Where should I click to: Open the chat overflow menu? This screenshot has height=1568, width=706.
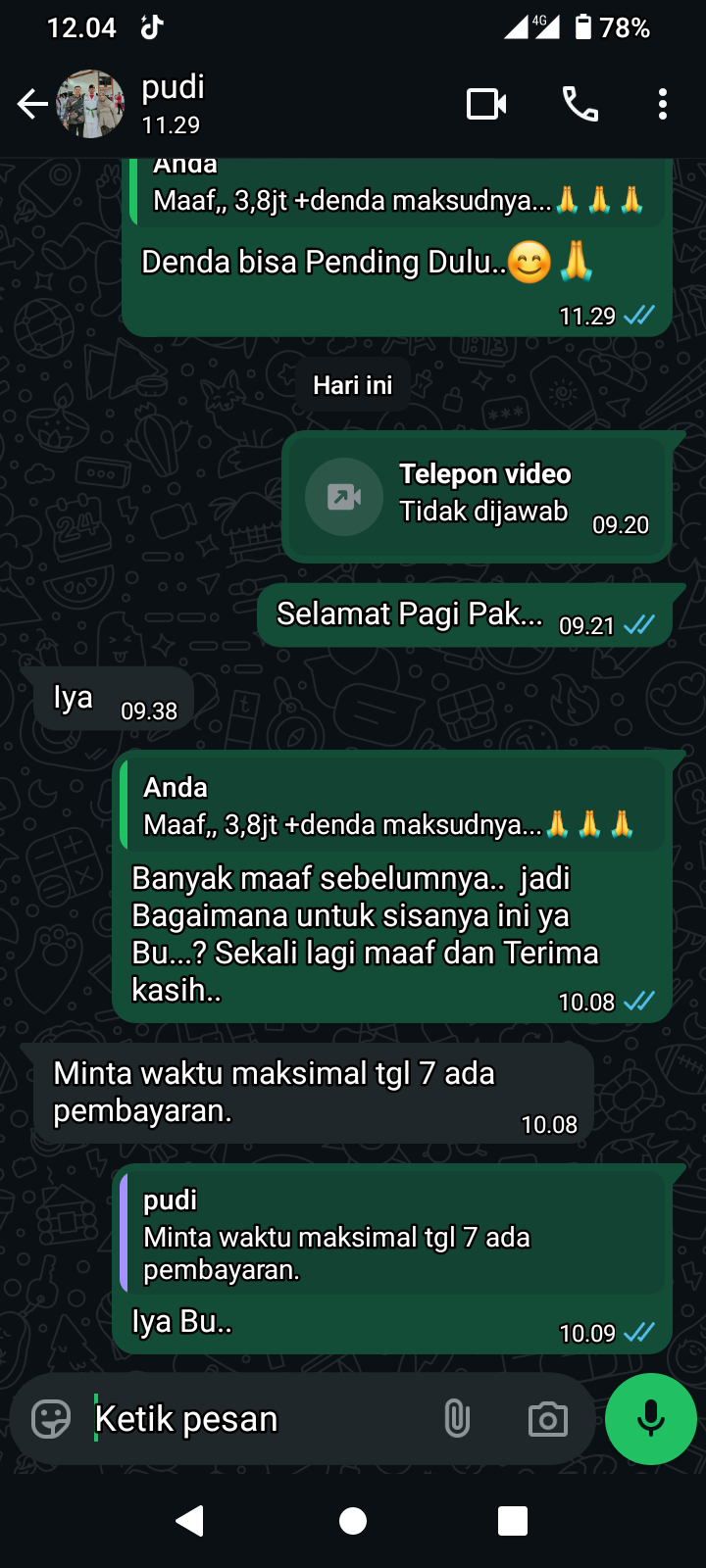coord(663,104)
